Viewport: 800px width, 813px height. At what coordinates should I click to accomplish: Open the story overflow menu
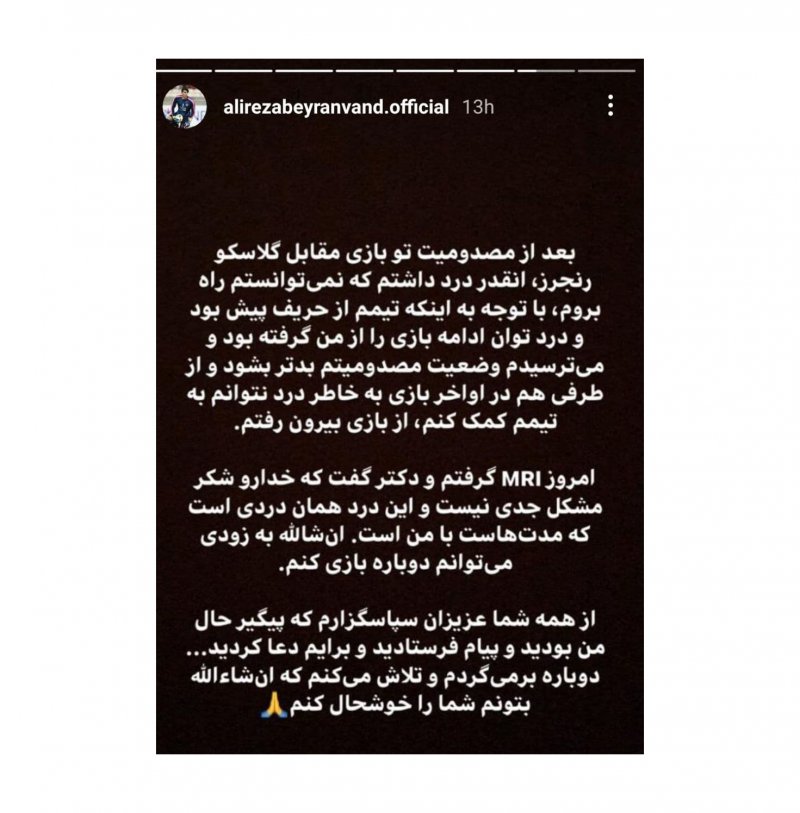point(611,107)
